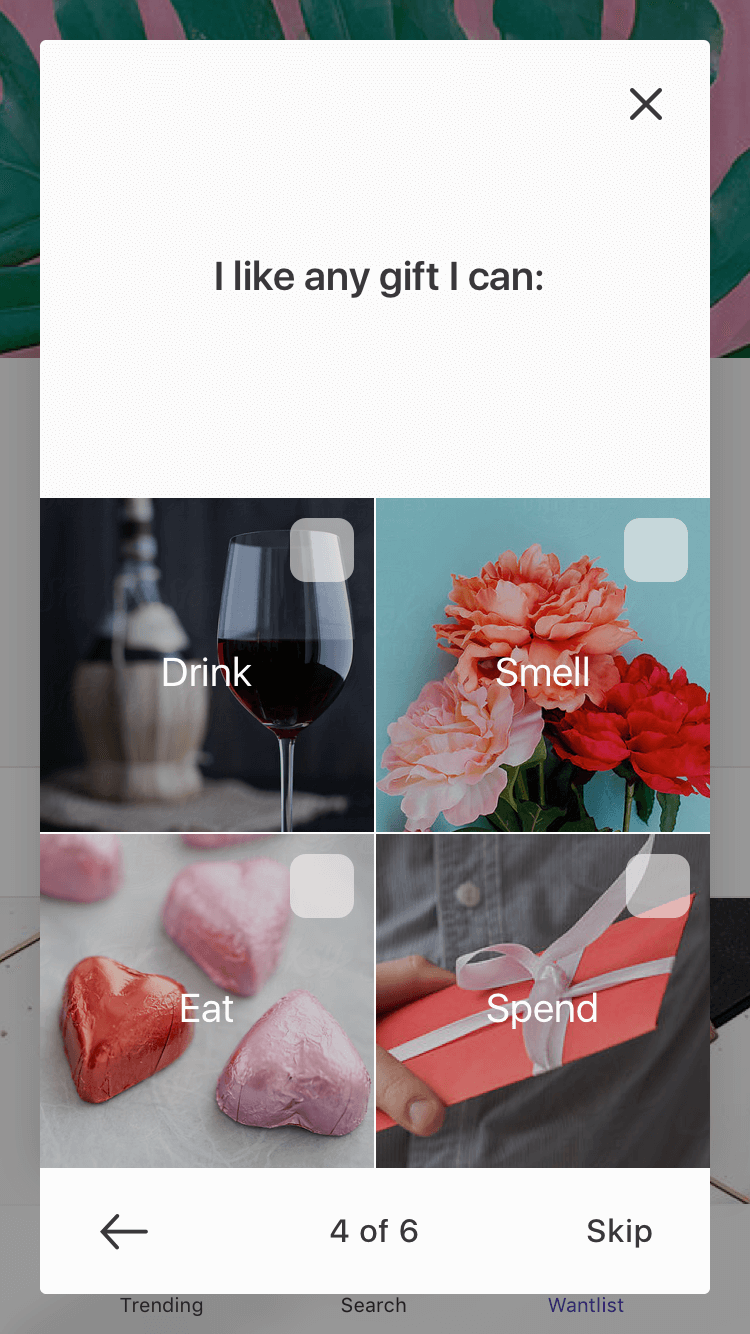
Task: Skip this quiz question
Action: point(619,1231)
